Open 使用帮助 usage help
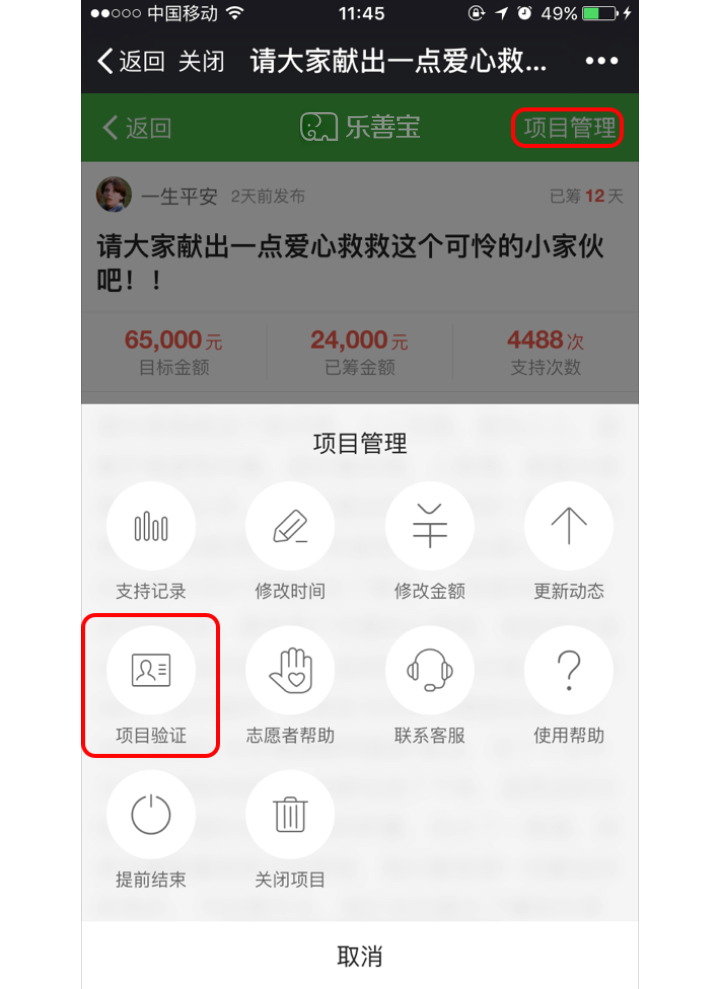The width and height of the screenshot is (720, 989). point(568,671)
